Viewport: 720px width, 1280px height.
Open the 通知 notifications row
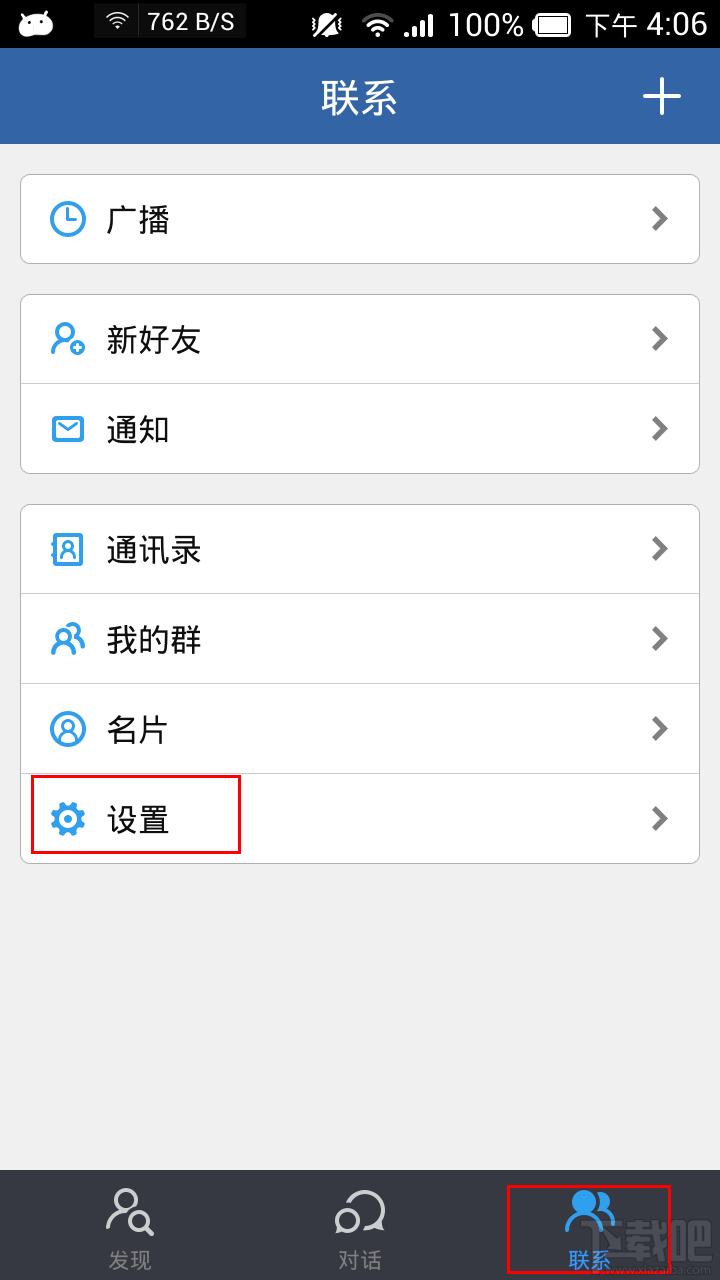click(x=360, y=429)
